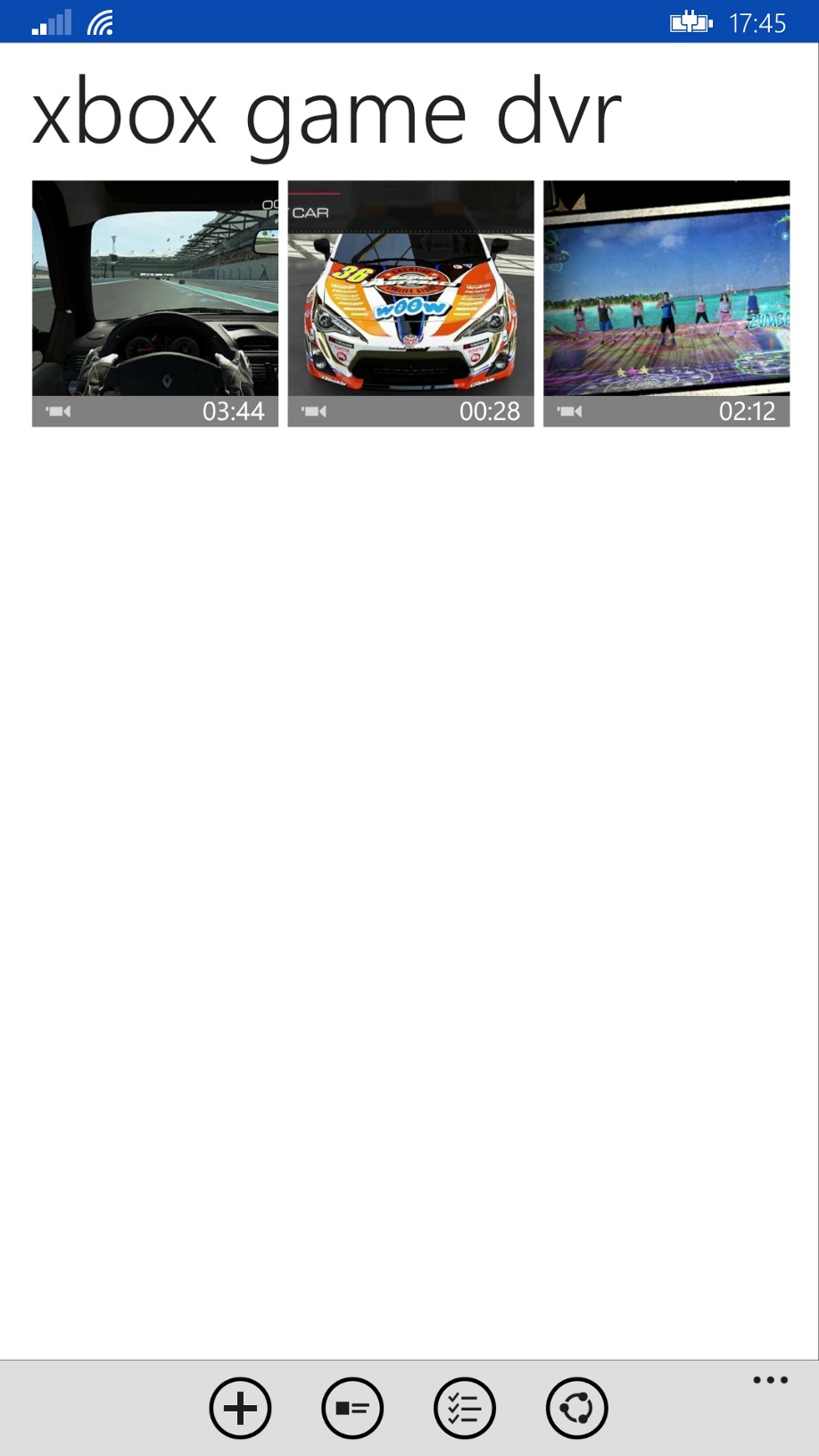Screen dimensions: 819x1456
Task: Switch the view layout icon
Action: pos(352,1409)
